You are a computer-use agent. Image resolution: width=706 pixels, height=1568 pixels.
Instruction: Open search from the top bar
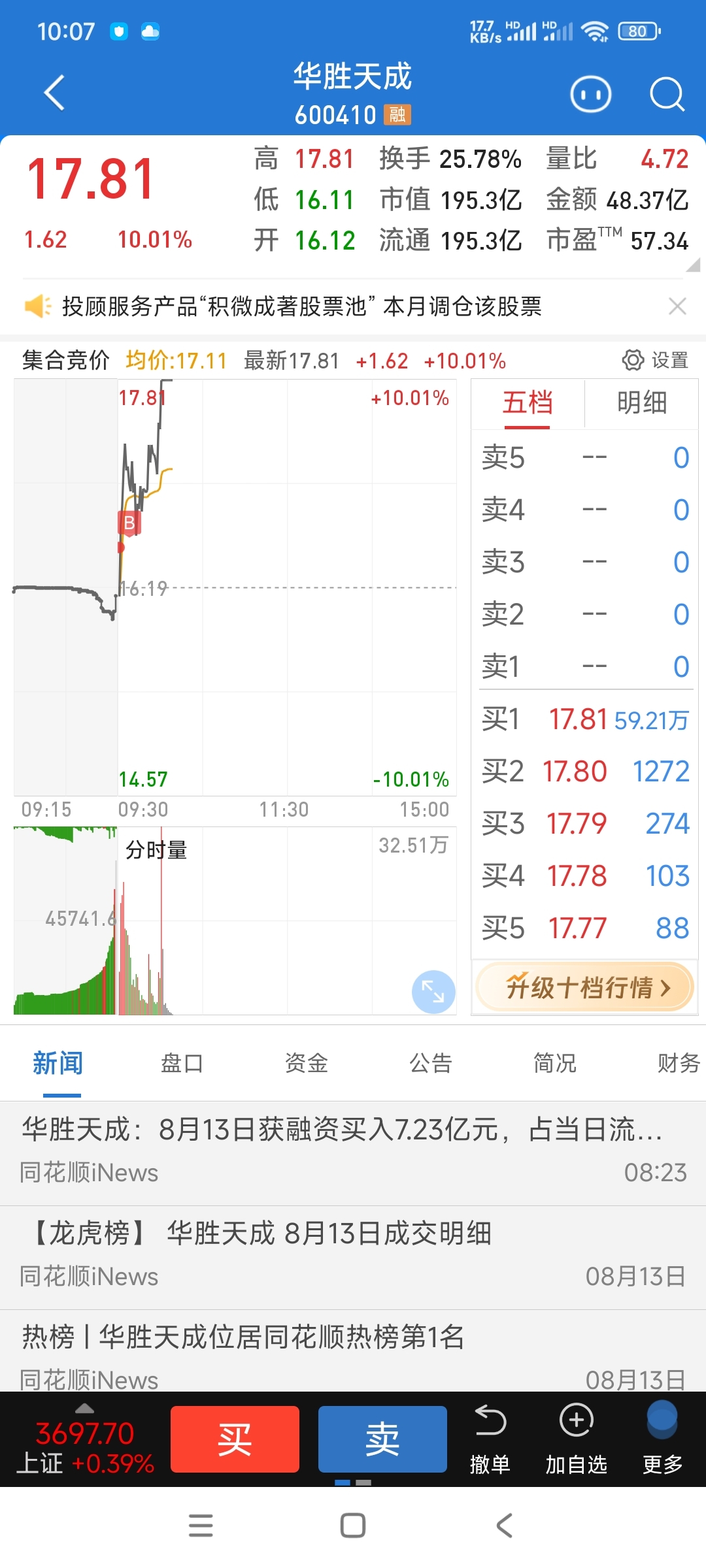click(x=667, y=94)
